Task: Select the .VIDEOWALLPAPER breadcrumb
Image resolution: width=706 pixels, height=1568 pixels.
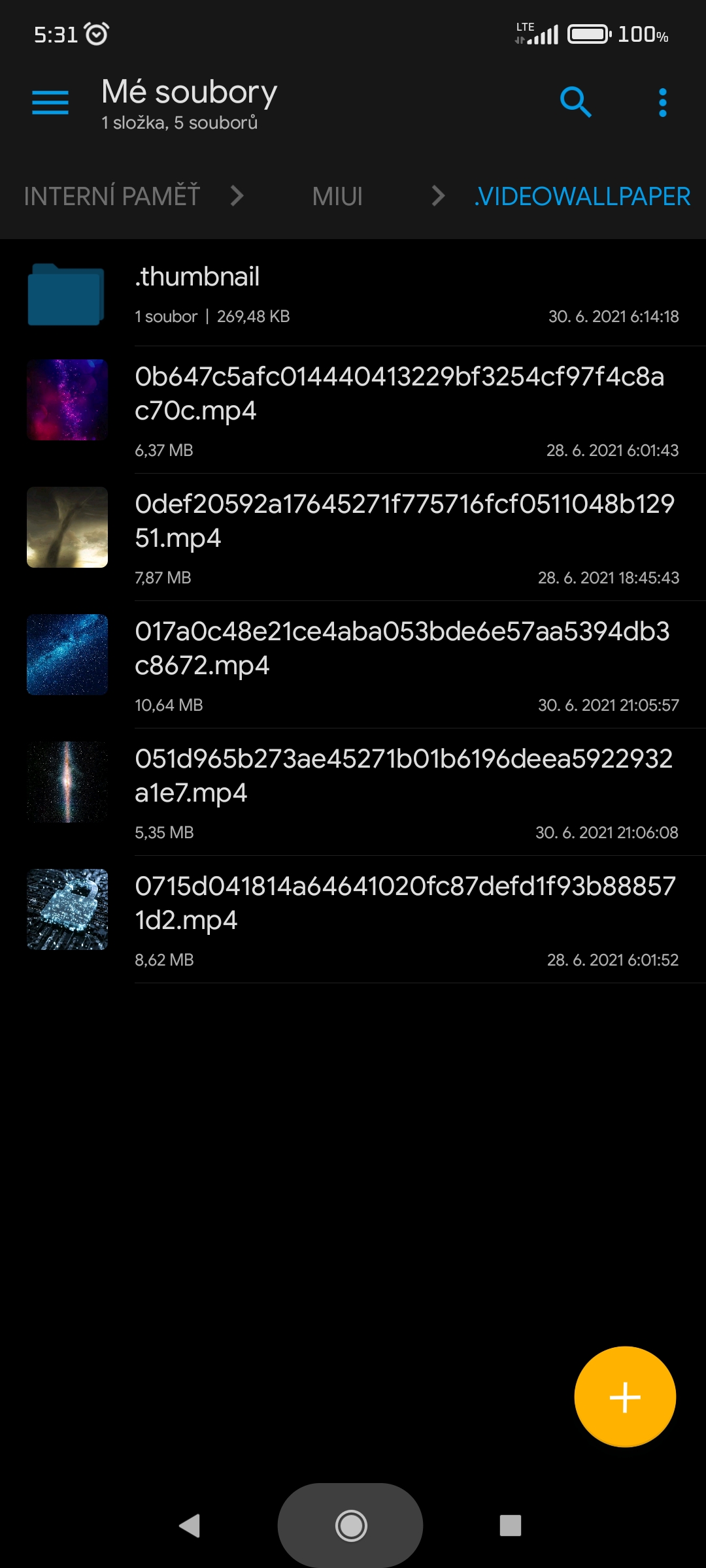Action: [x=582, y=196]
